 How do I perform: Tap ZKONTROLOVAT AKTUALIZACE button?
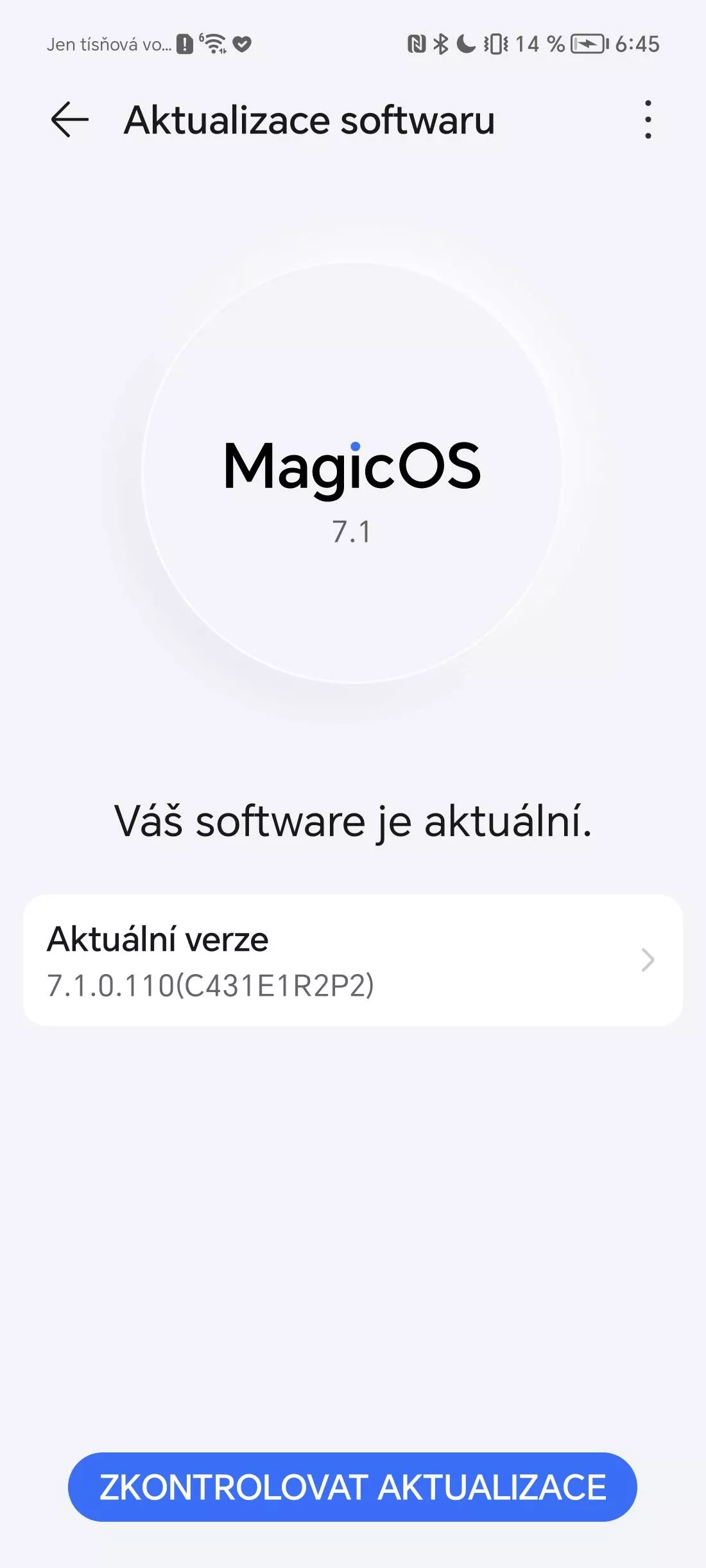(x=352, y=1487)
